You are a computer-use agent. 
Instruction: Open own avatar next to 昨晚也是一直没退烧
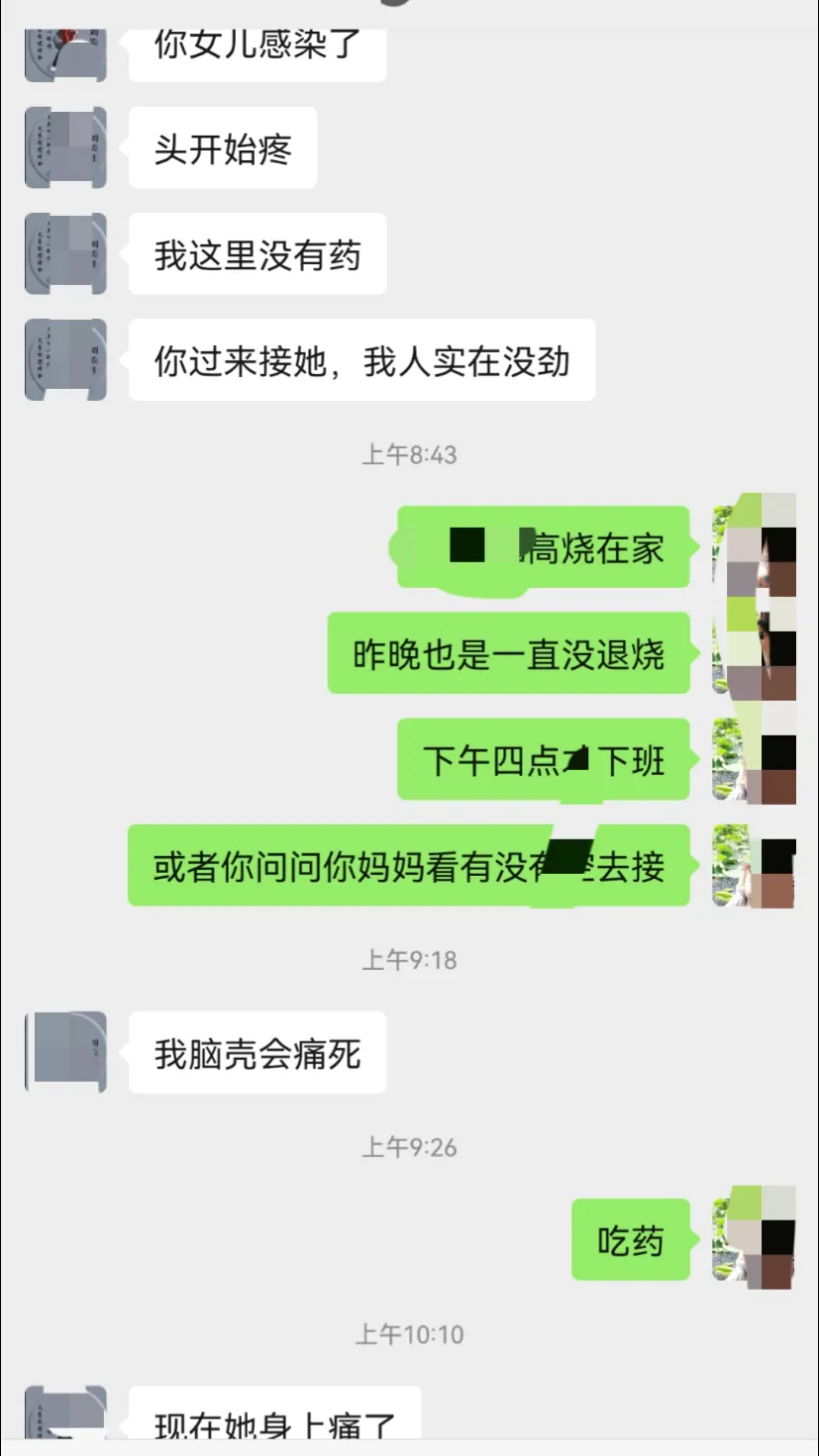pyautogui.click(x=753, y=652)
